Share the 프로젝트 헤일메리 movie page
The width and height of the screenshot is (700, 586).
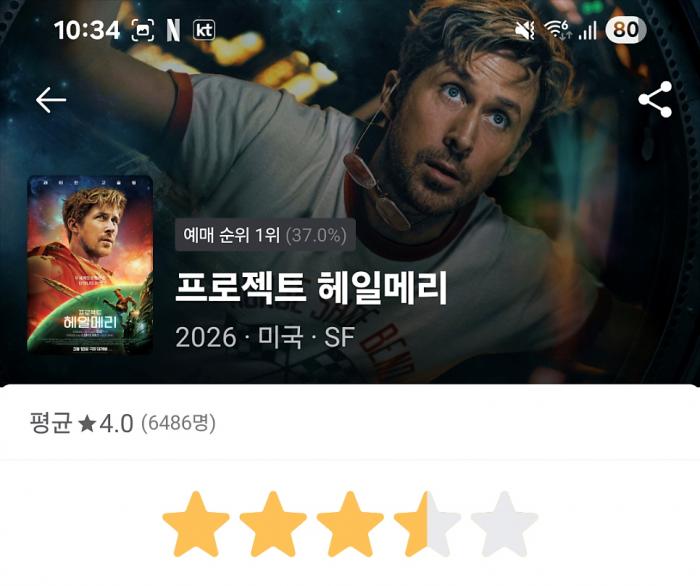tap(655, 100)
